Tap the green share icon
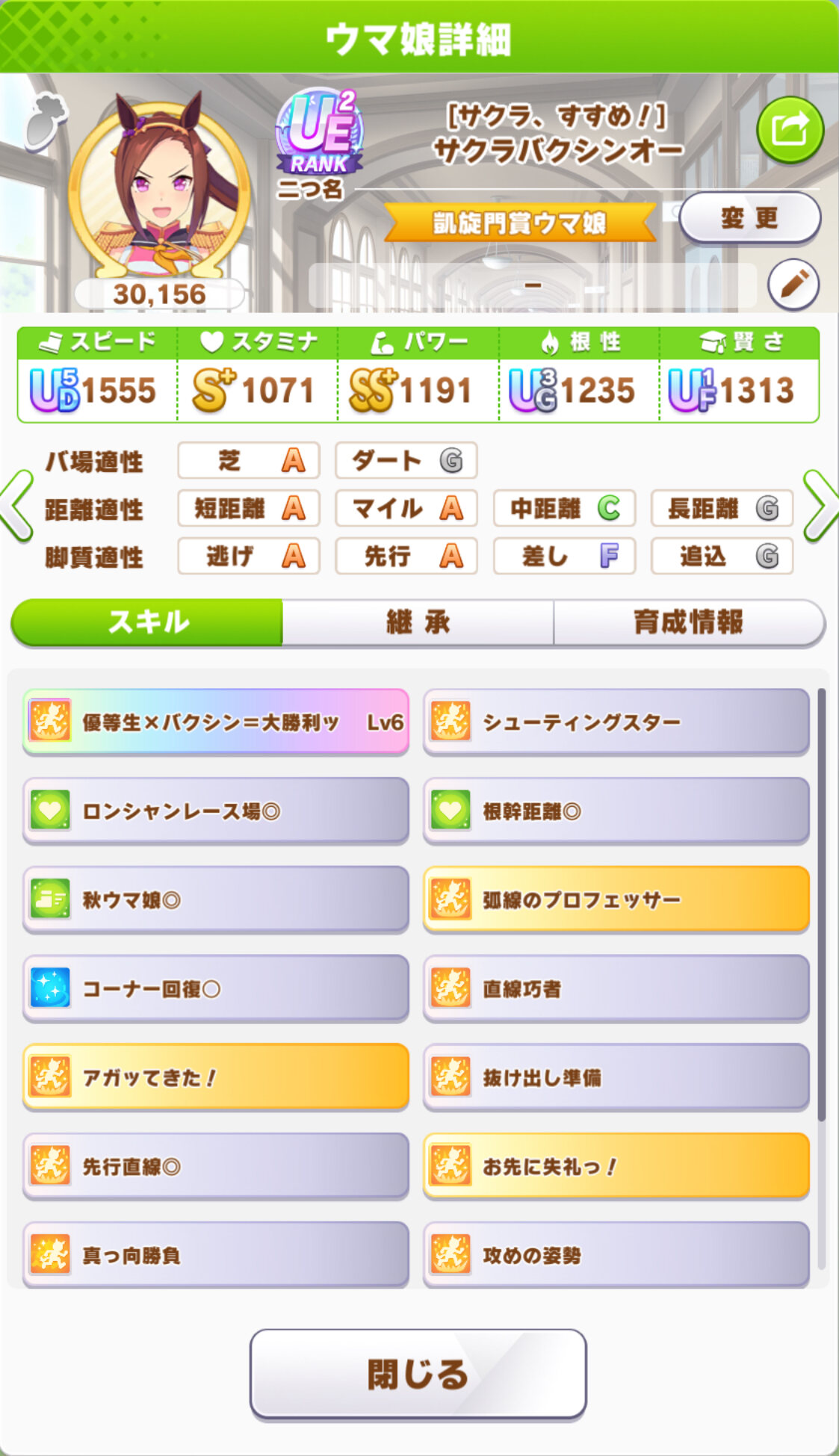Viewport: 839px width, 1456px height. [x=790, y=130]
